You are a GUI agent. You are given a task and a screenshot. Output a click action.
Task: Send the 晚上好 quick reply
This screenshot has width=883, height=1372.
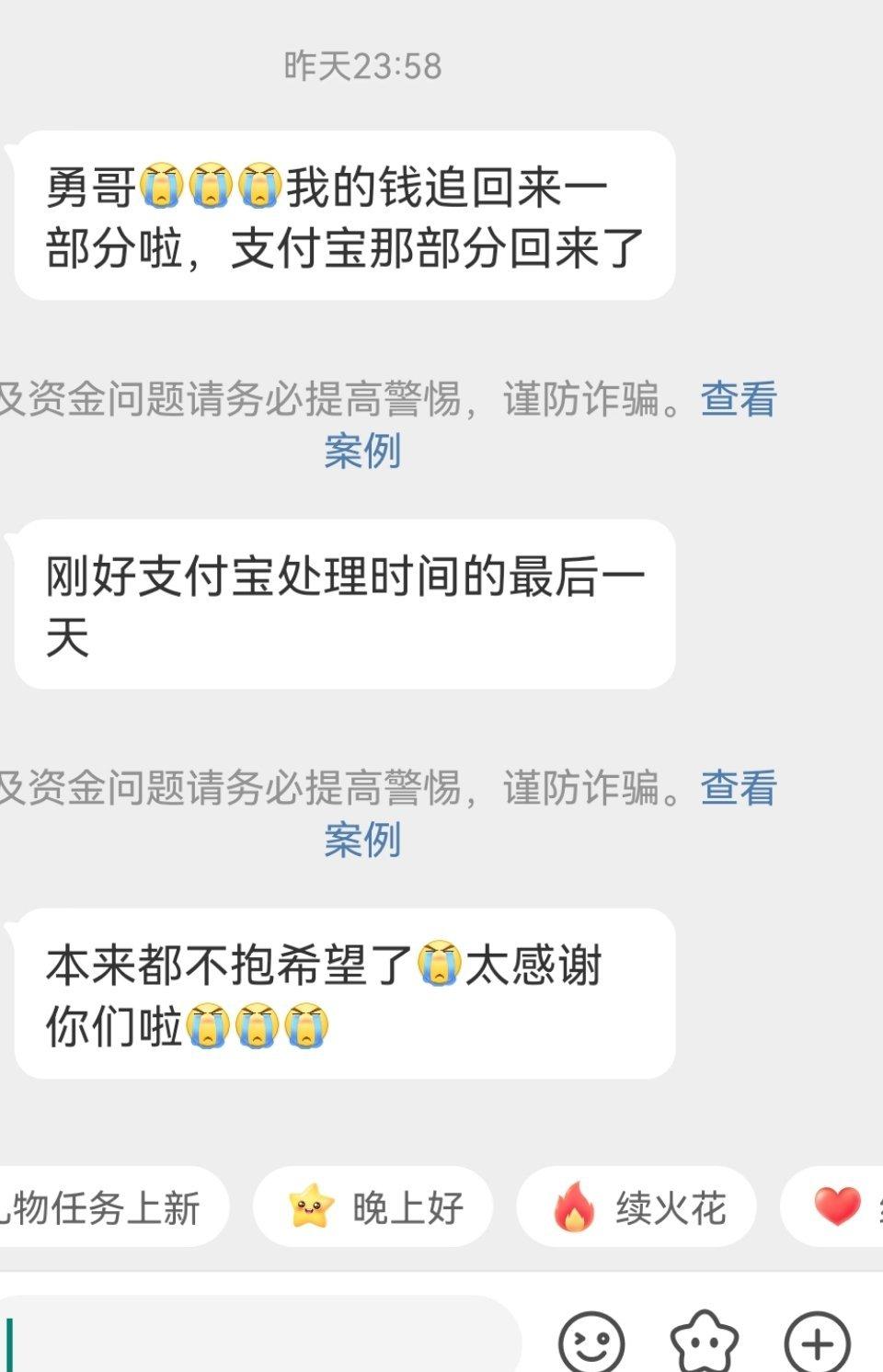373,1207
